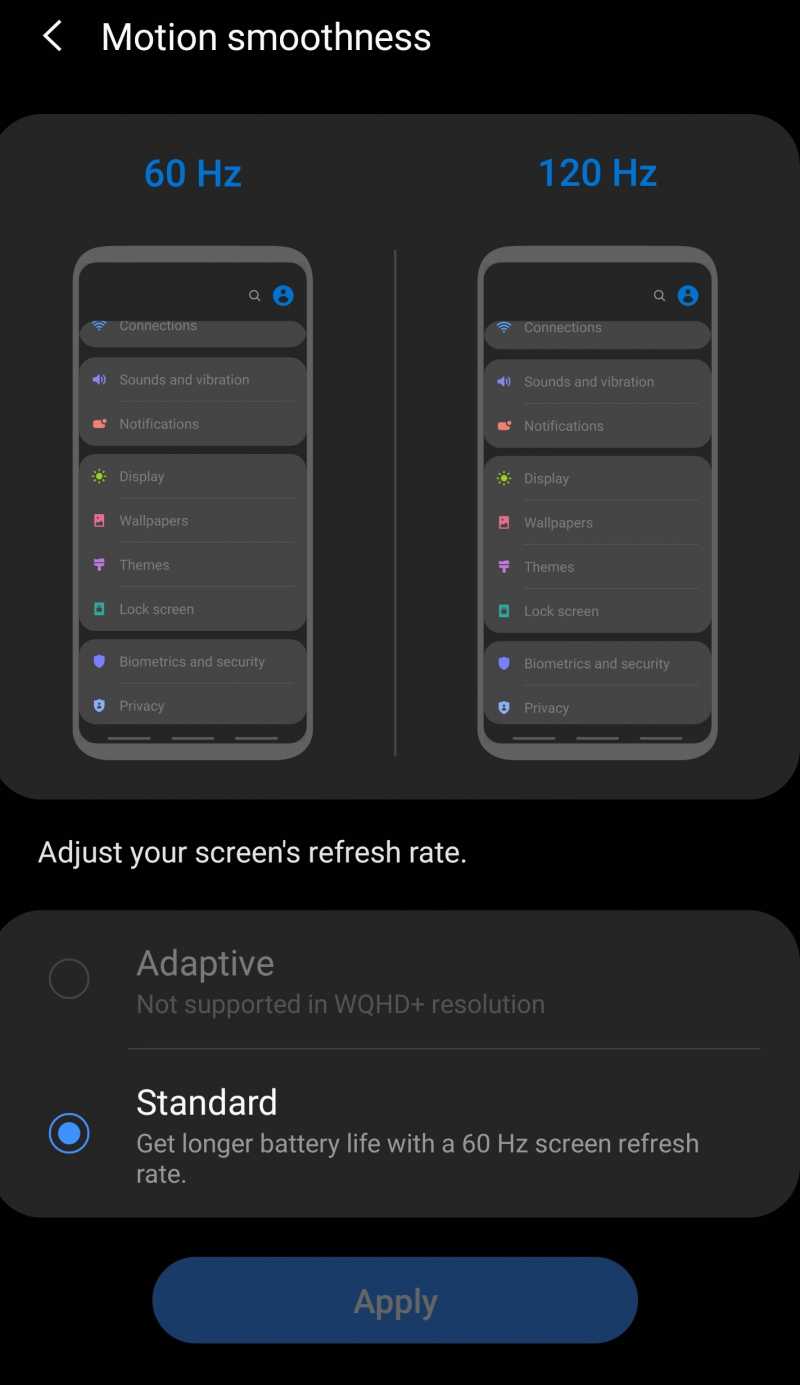Select the Standard refresh rate option
Image resolution: width=800 pixels, height=1385 pixels.
coord(69,1133)
